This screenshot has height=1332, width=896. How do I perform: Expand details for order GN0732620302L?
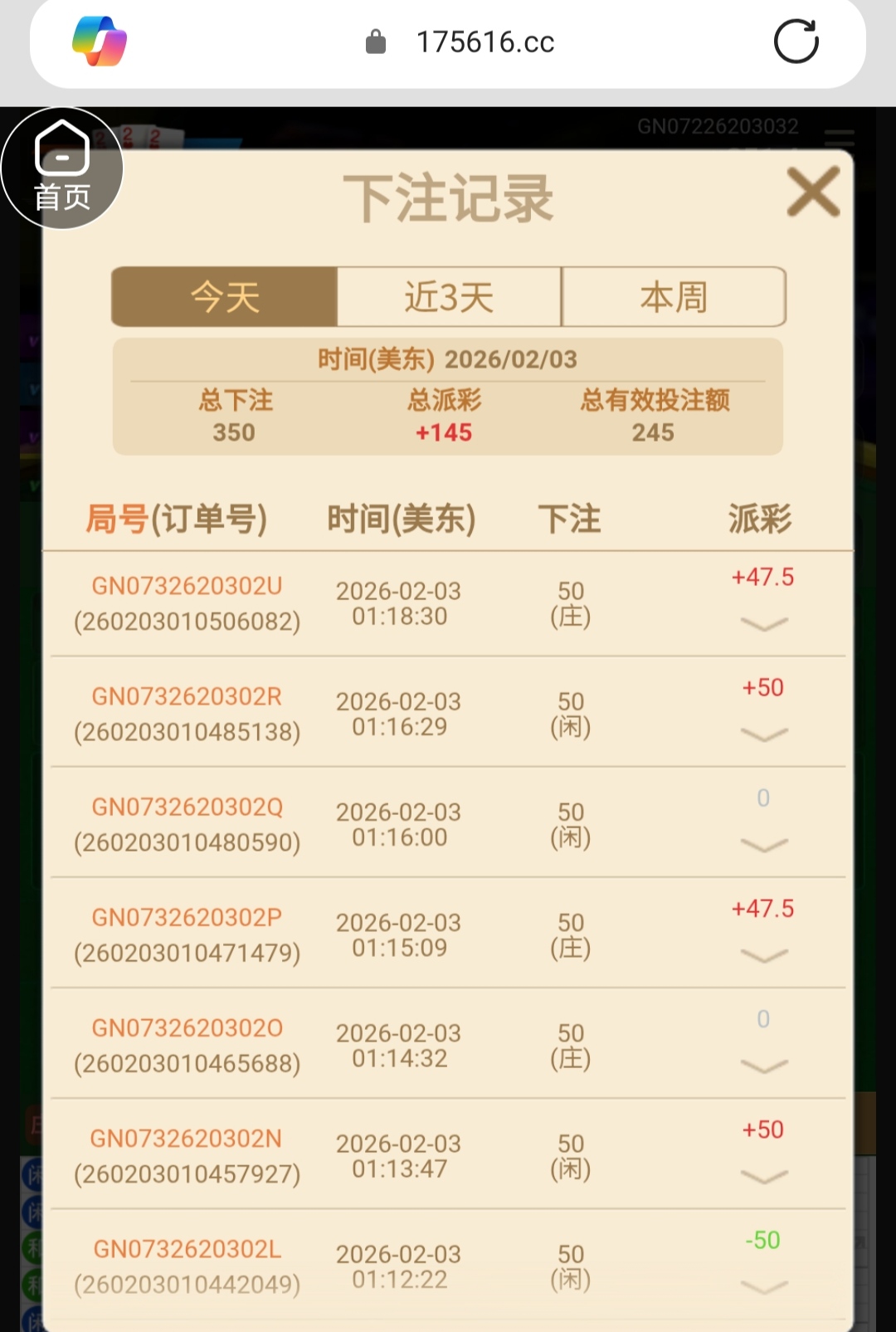[763, 1286]
